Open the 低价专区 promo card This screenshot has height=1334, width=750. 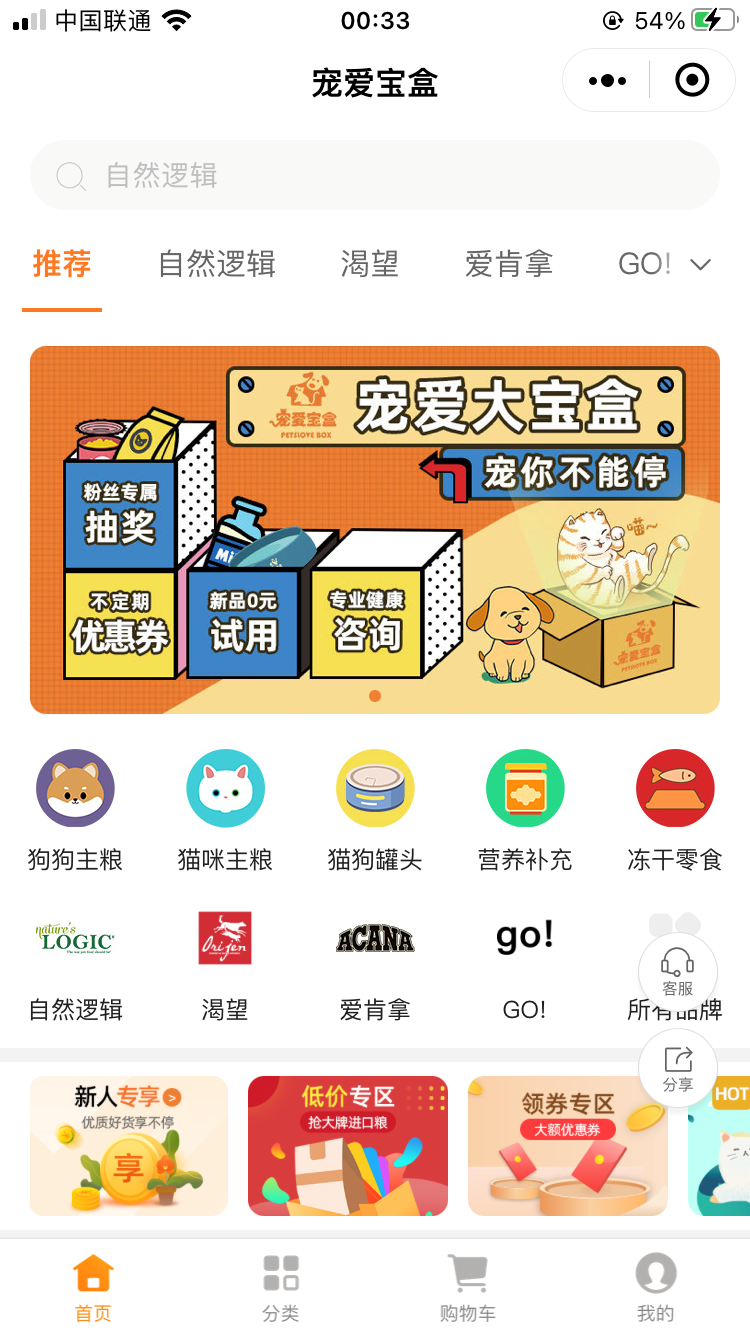tap(348, 1145)
